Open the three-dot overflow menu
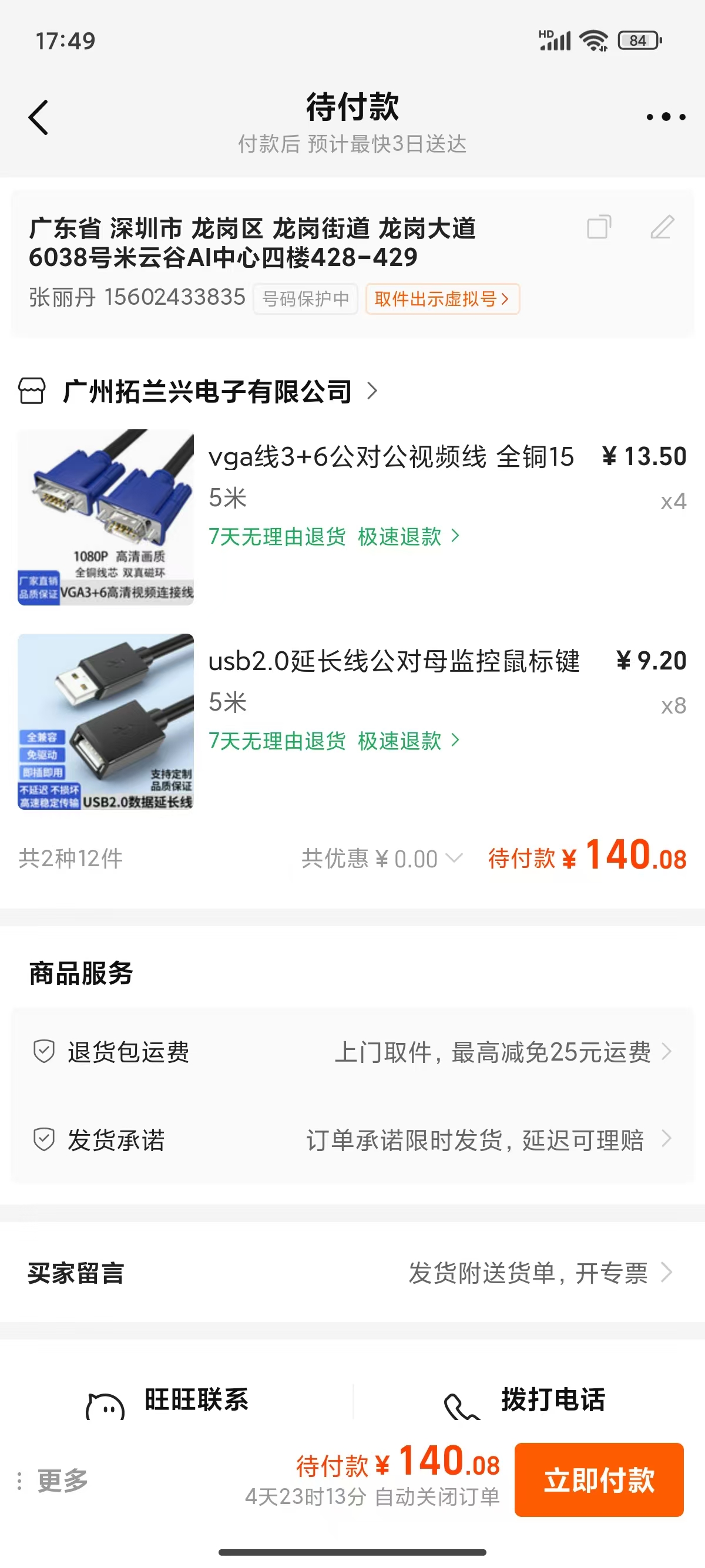Image resolution: width=705 pixels, height=1568 pixels. click(x=666, y=117)
